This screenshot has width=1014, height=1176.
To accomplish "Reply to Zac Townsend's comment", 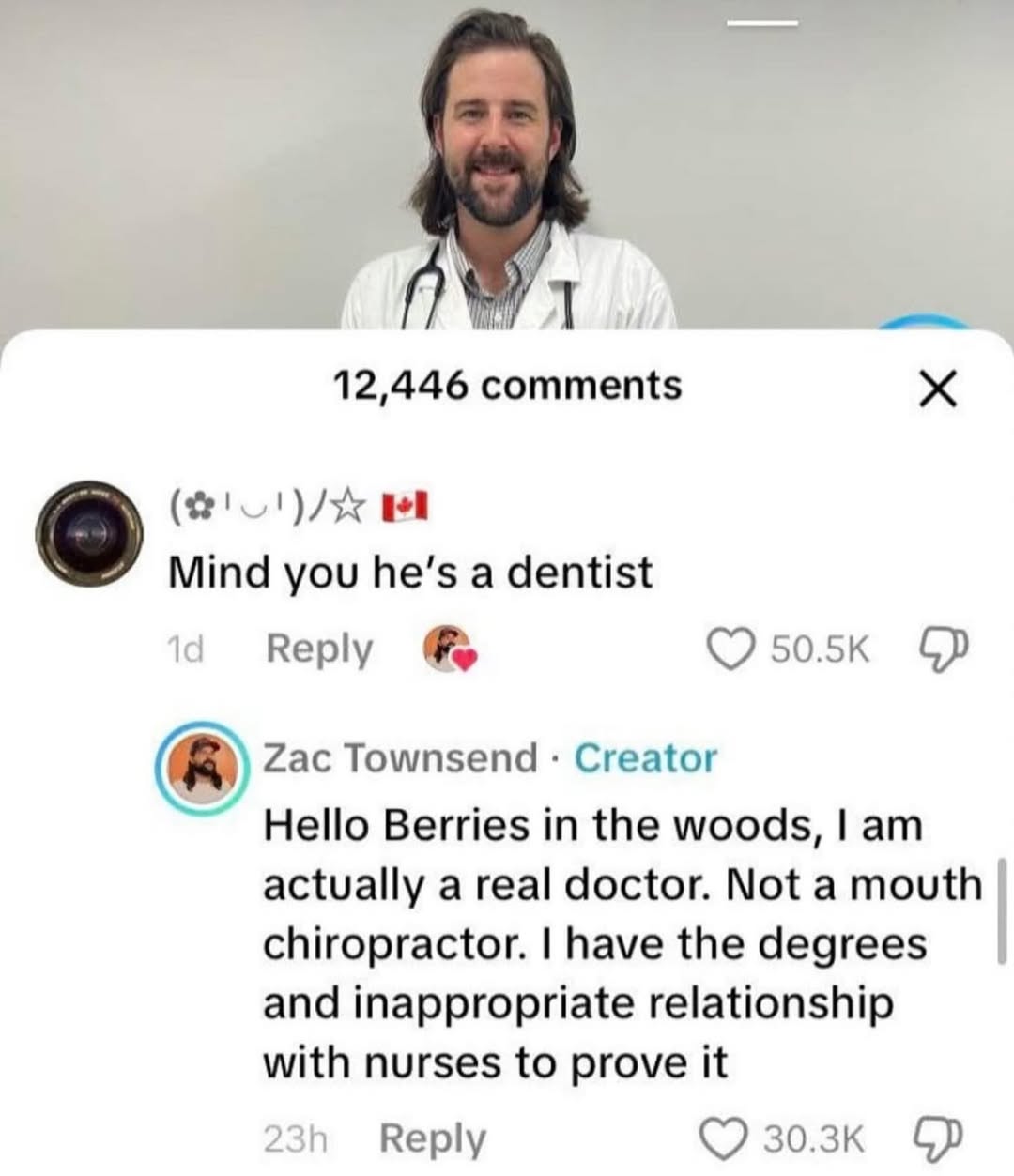I will coord(433,1138).
